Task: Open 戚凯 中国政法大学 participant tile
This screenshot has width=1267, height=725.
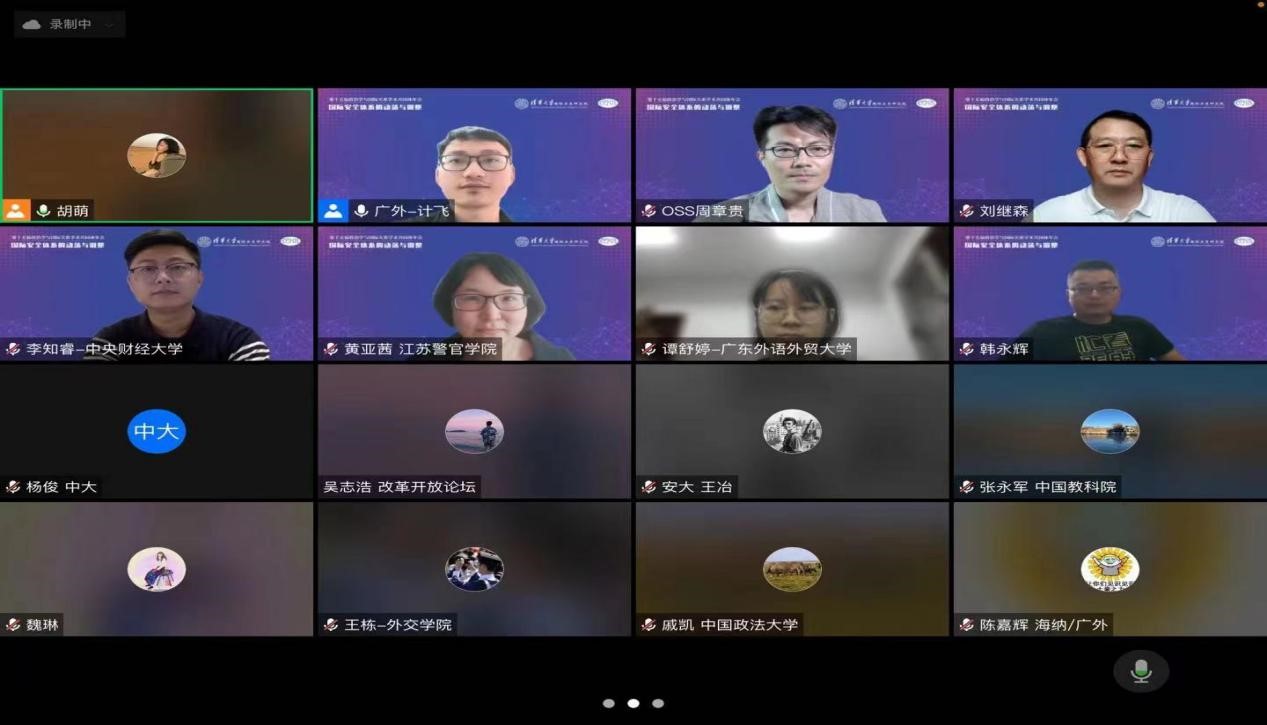Action: [792, 569]
